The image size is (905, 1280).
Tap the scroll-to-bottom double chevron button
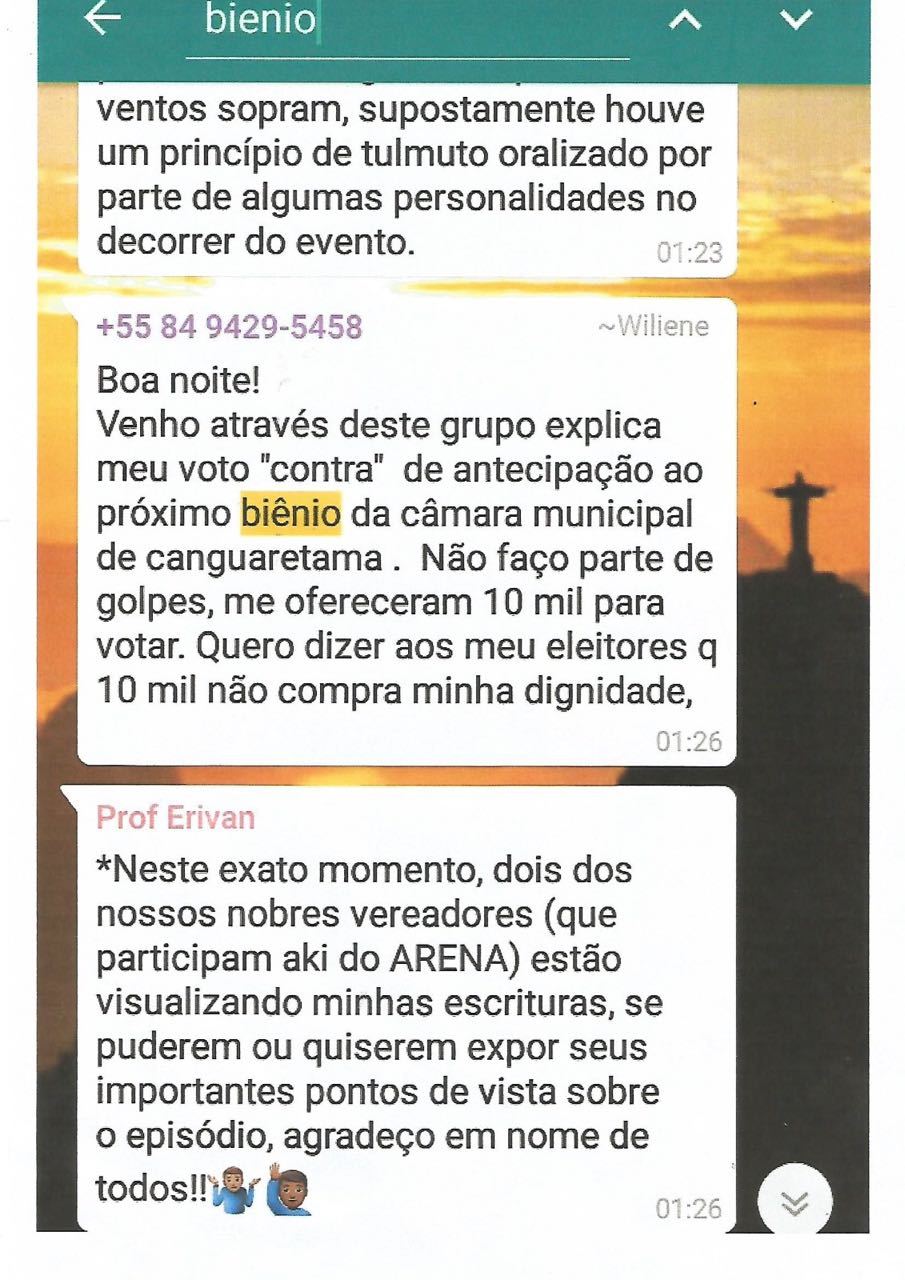click(x=794, y=1203)
